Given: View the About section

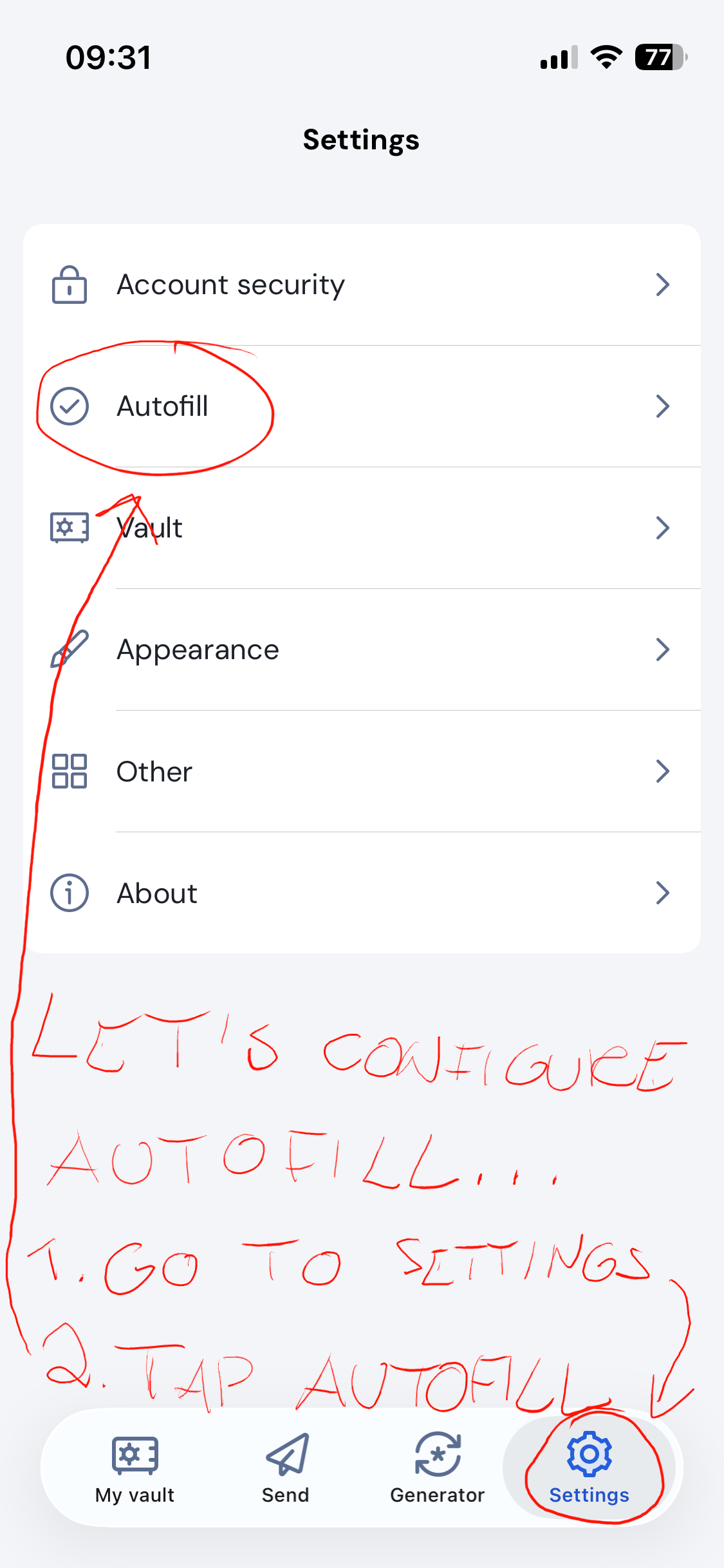Looking at the screenshot, I should [360, 893].
